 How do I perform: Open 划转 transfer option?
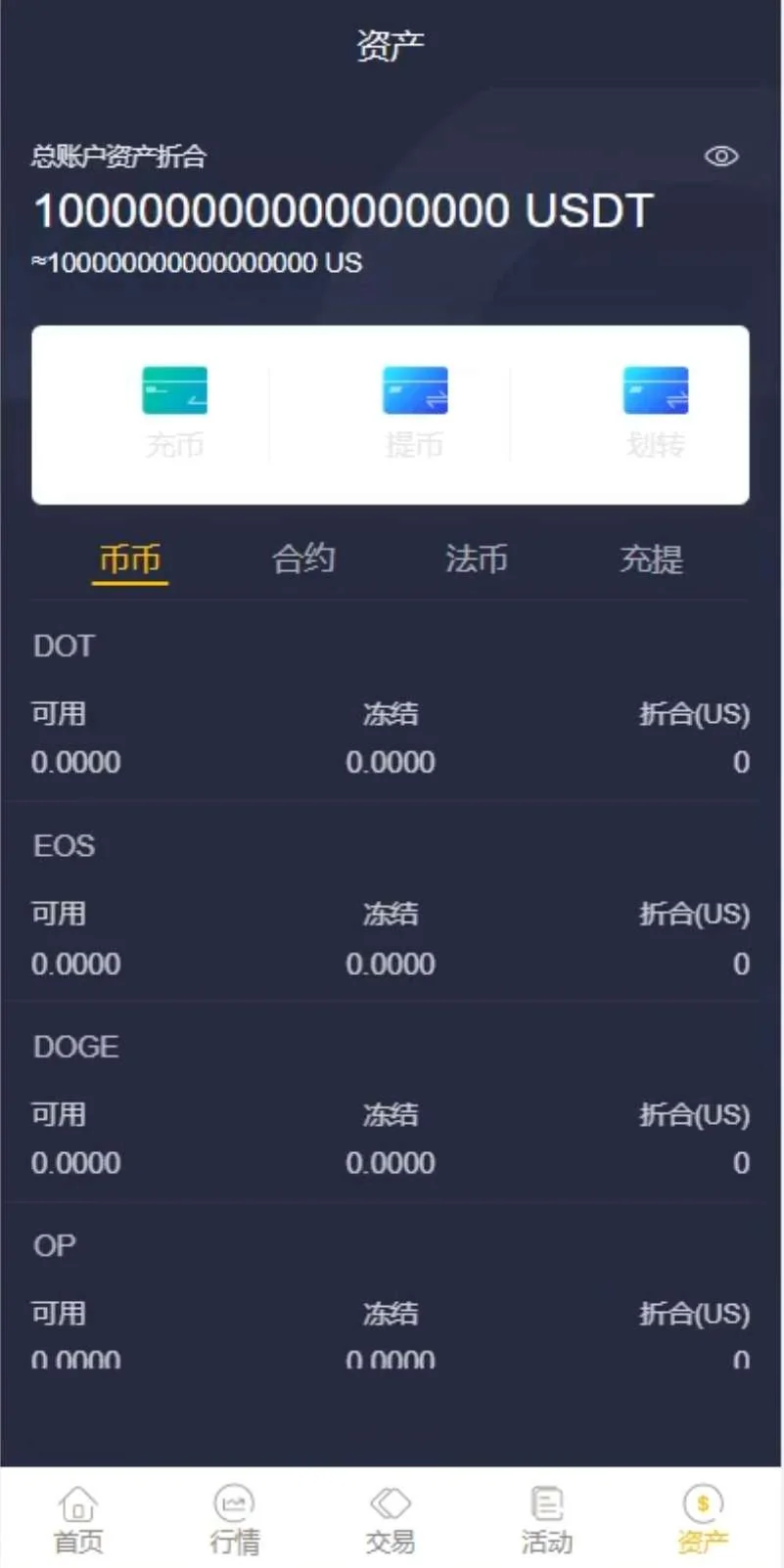click(x=656, y=411)
